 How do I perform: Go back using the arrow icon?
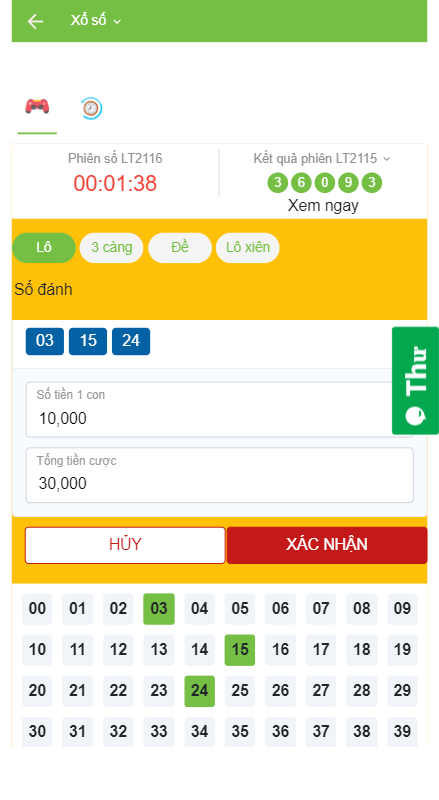pos(35,21)
